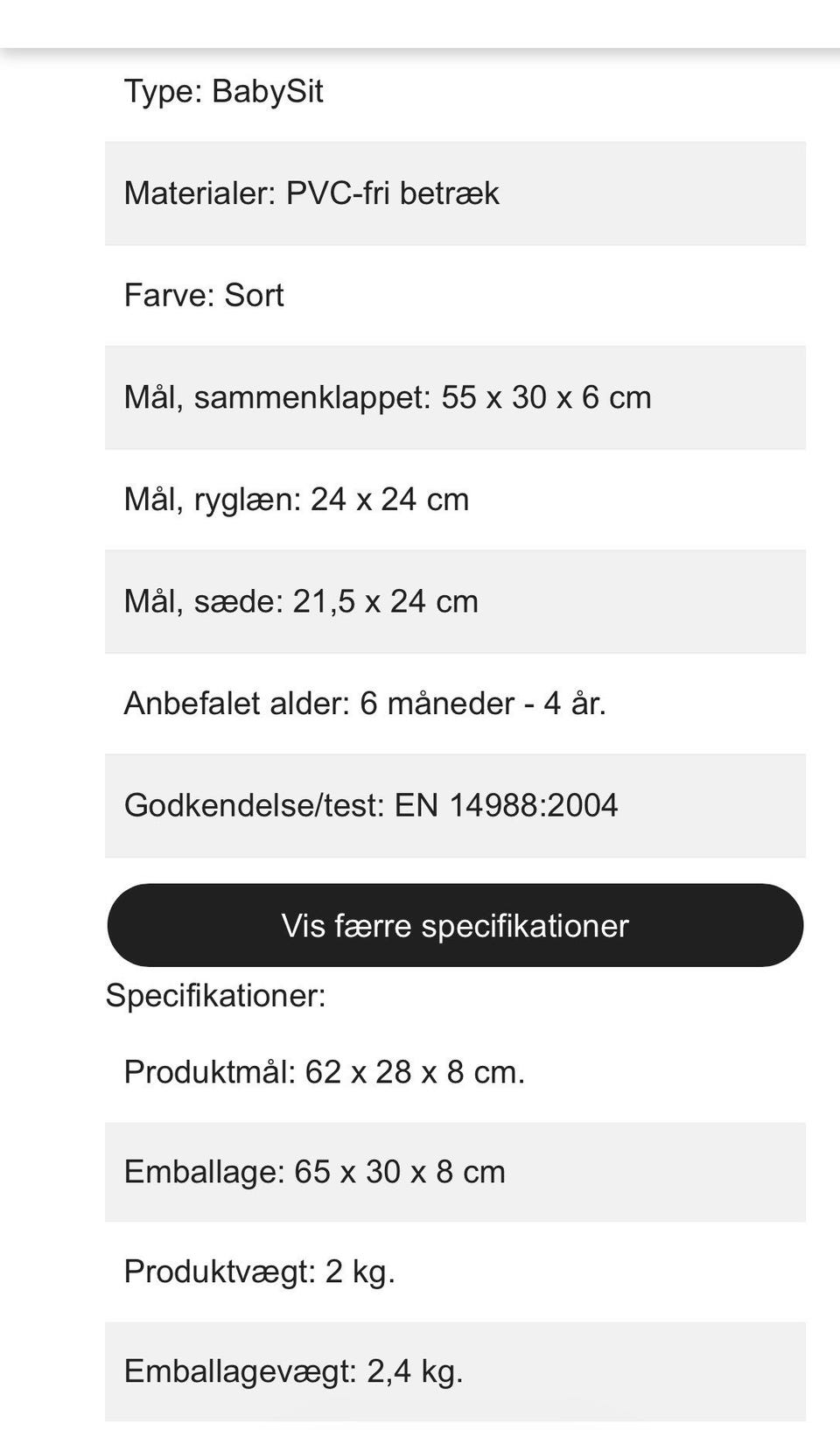
Task: Click the 'Farve: Sort' specification entry
Action: tap(205, 295)
